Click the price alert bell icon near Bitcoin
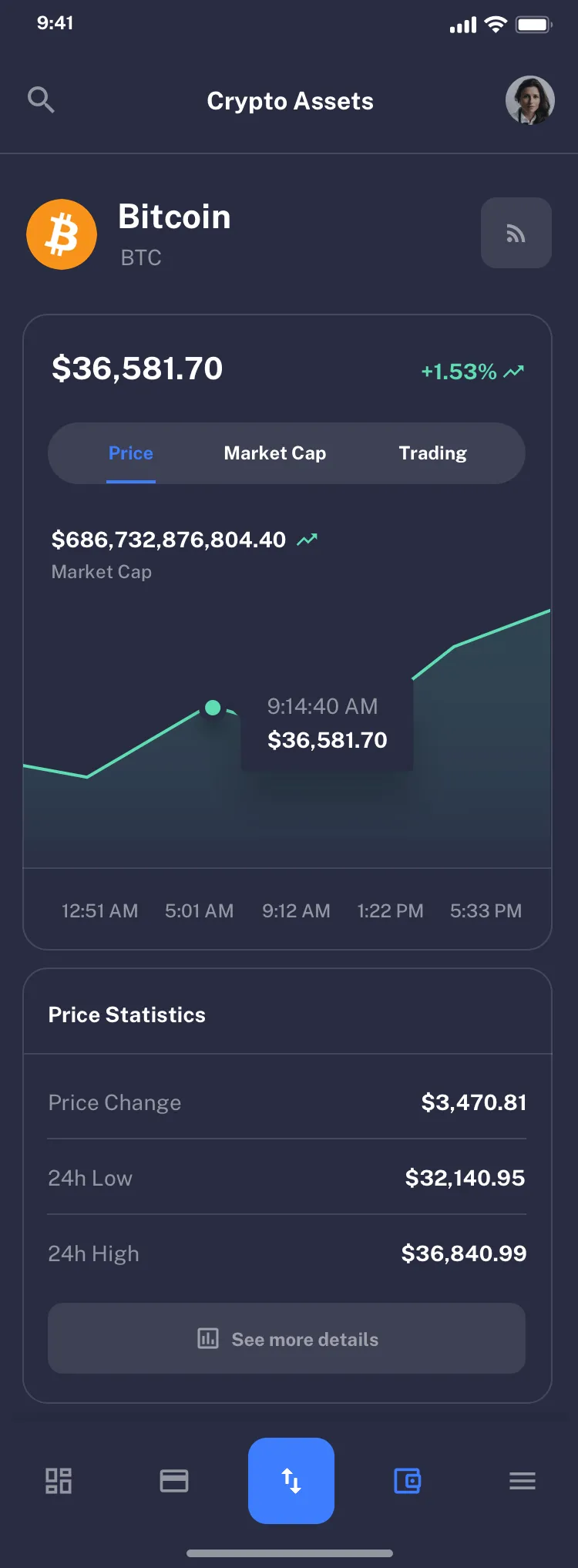This screenshot has width=578, height=1568. pyautogui.click(x=516, y=233)
